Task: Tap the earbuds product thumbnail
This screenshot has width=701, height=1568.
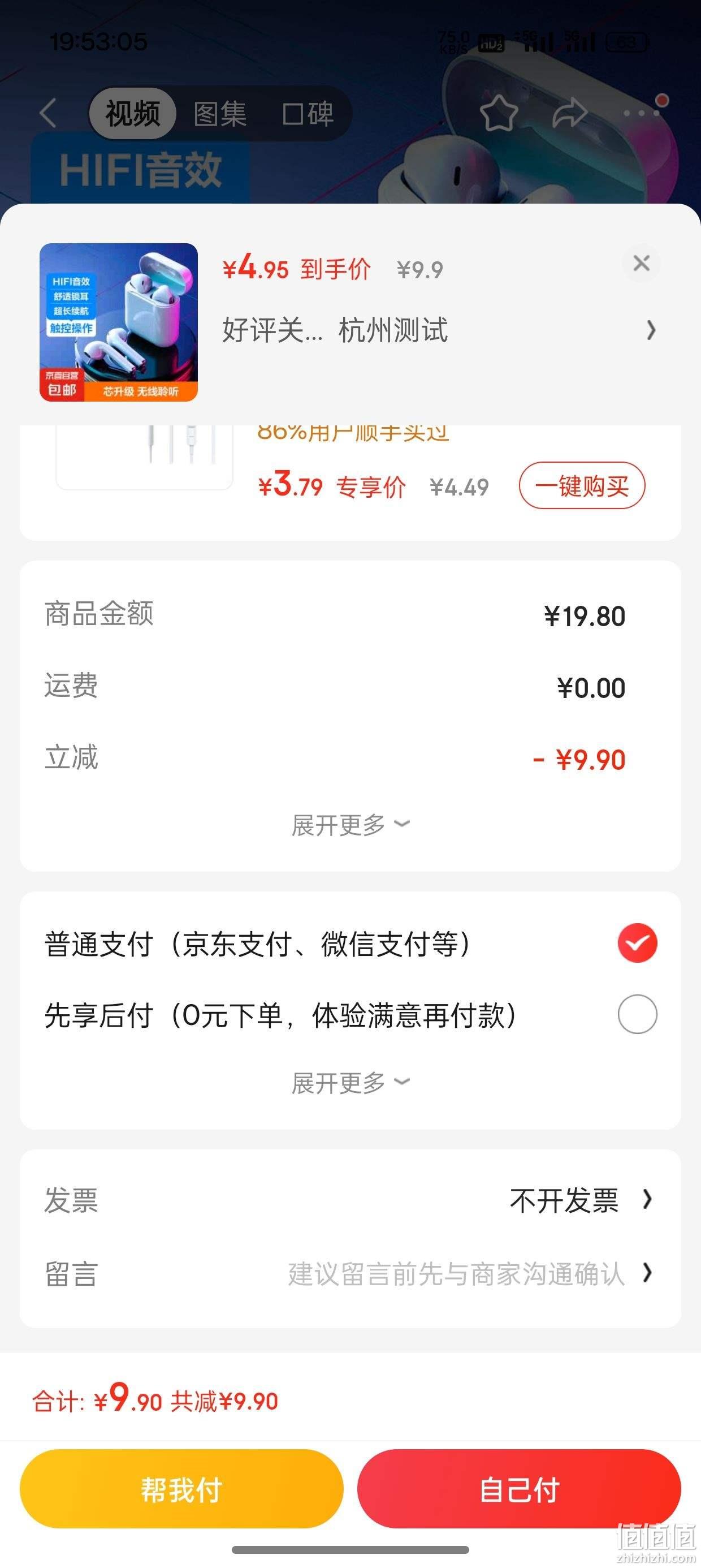Action: 119,322
